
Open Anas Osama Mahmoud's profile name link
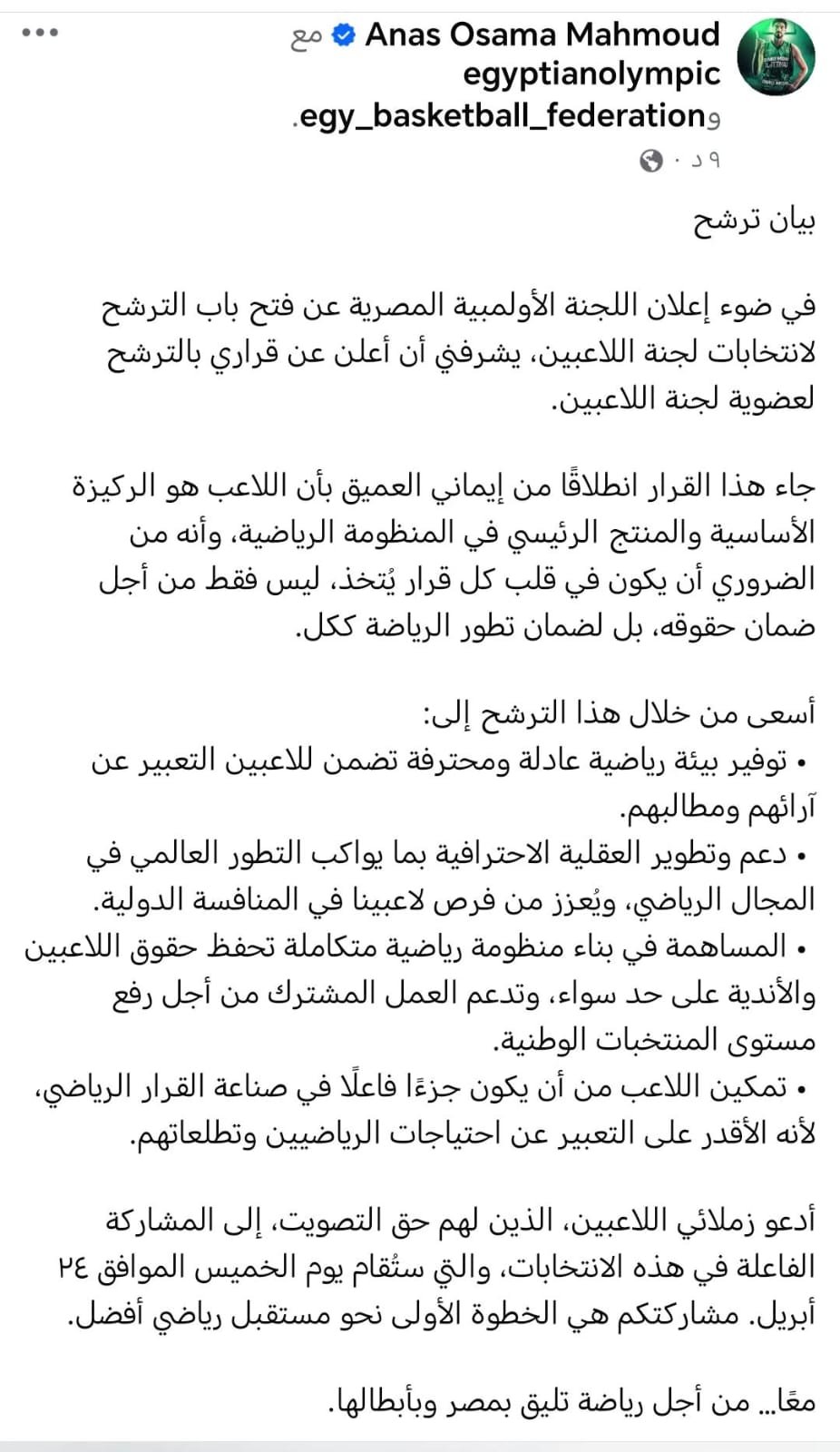pyautogui.click(x=542, y=34)
